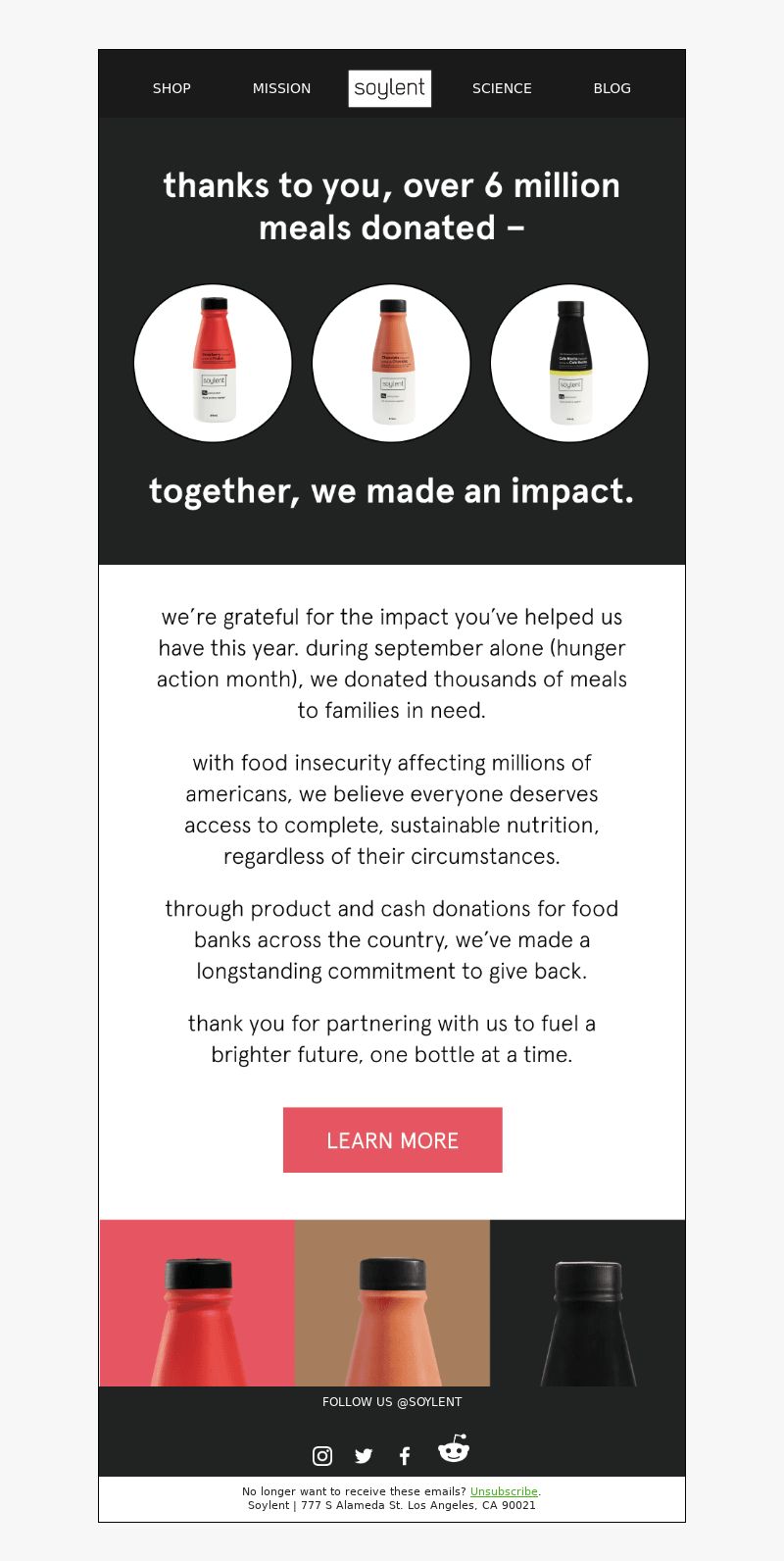Image resolution: width=784 pixels, height=1561 pixels.
Task: Open Soylent's Instagram profile
Action: coord(322,1456)
